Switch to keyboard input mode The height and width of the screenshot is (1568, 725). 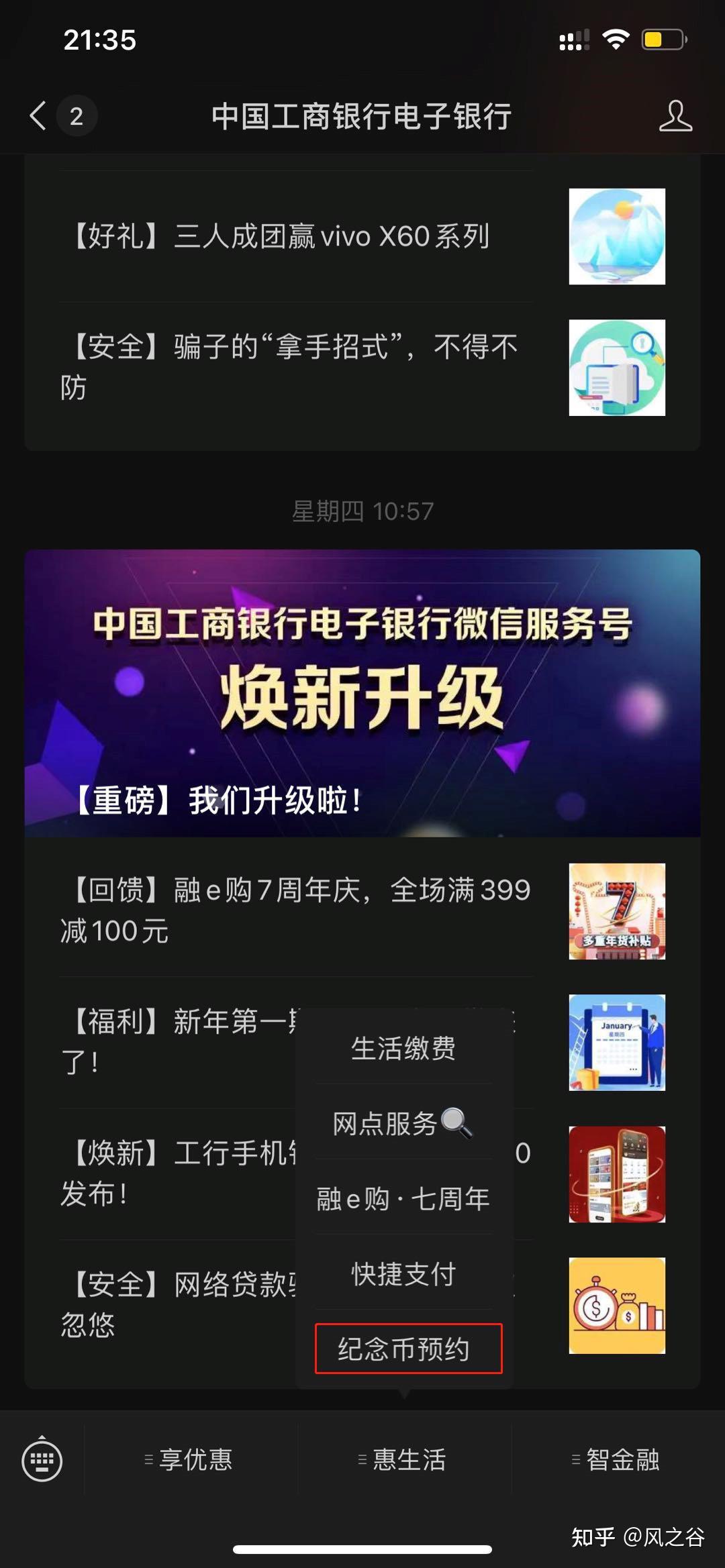point(42,1460)
